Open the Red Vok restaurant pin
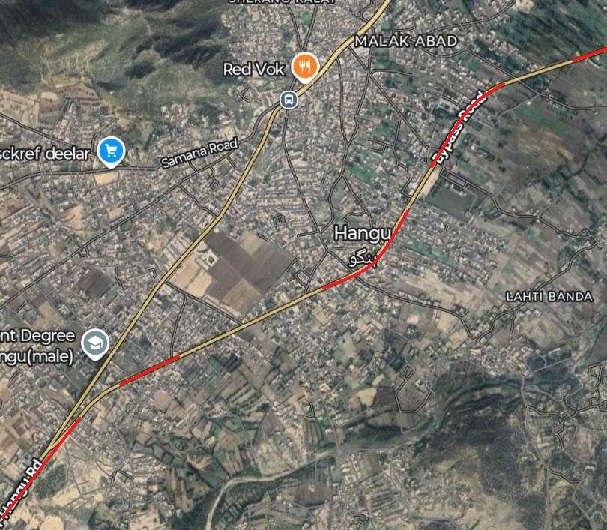The height and width of the screenshot is (530, 607). [306, 67]
